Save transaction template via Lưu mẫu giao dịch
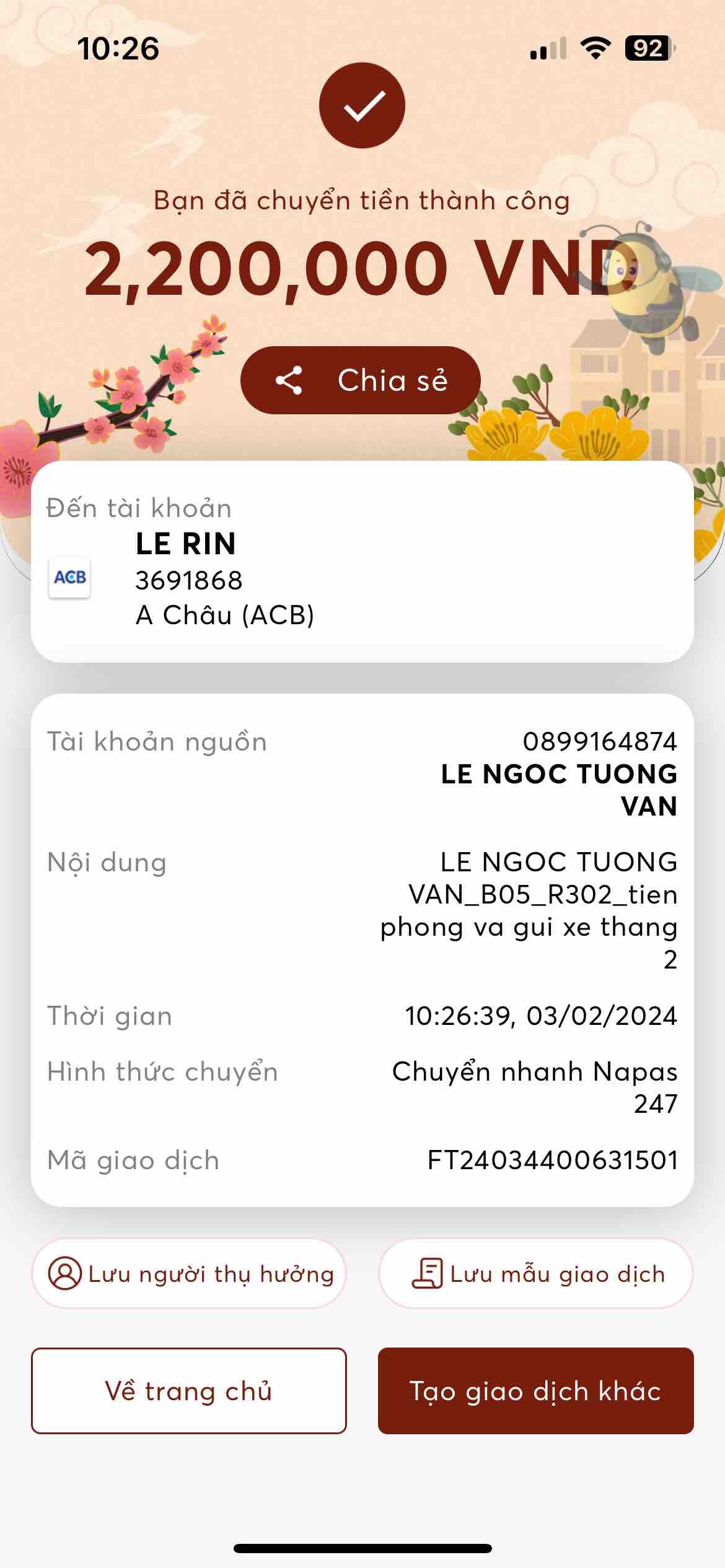The width and height of the screenshot is (725, 1568). tap(536, 1274)
